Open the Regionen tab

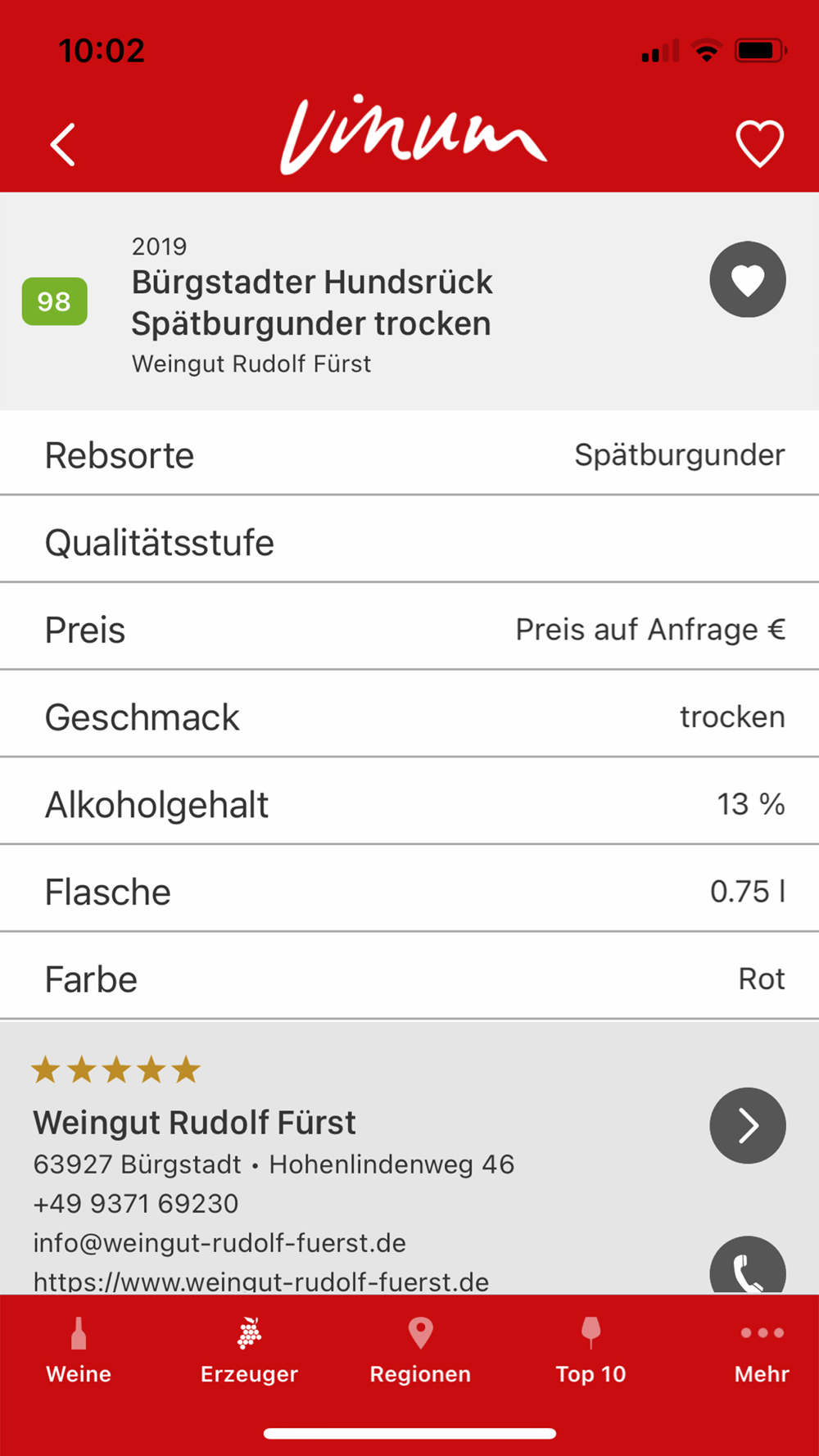click(x=420, y=1350)
